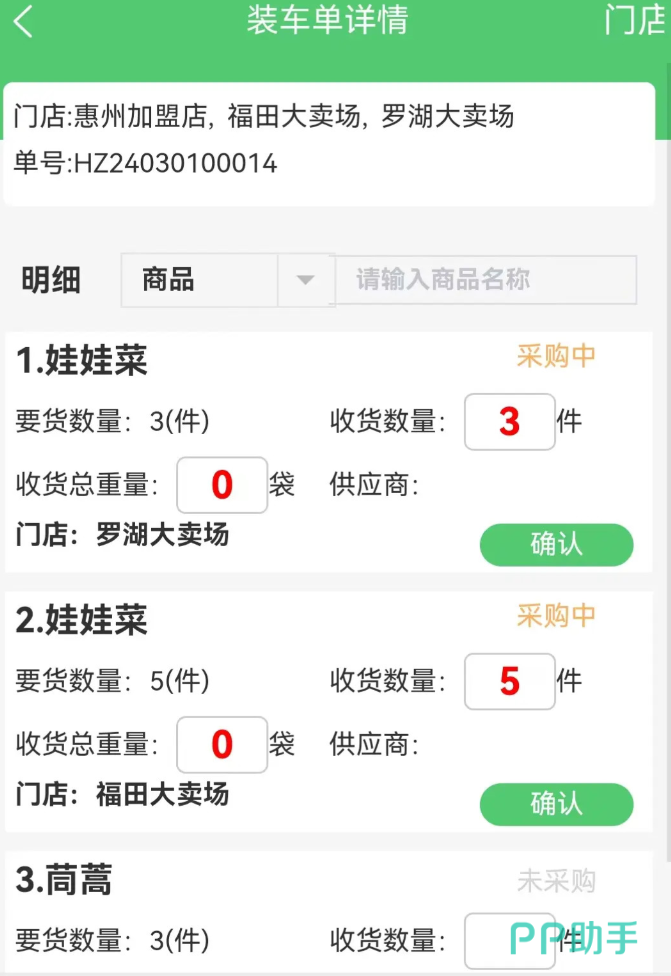Edit 收货总重量 for 福田大卖场 娃娃菜
This screenshot has width=671, height=976.
point(222,745)
